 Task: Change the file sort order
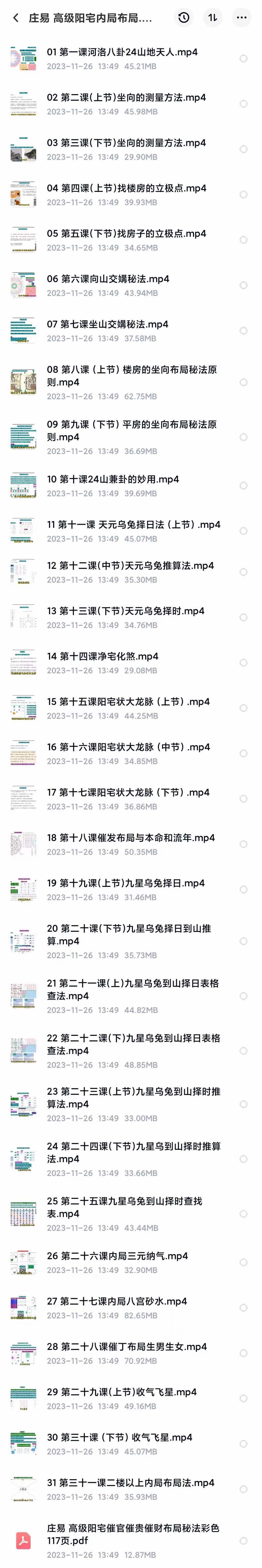click(x=213, y=18)
